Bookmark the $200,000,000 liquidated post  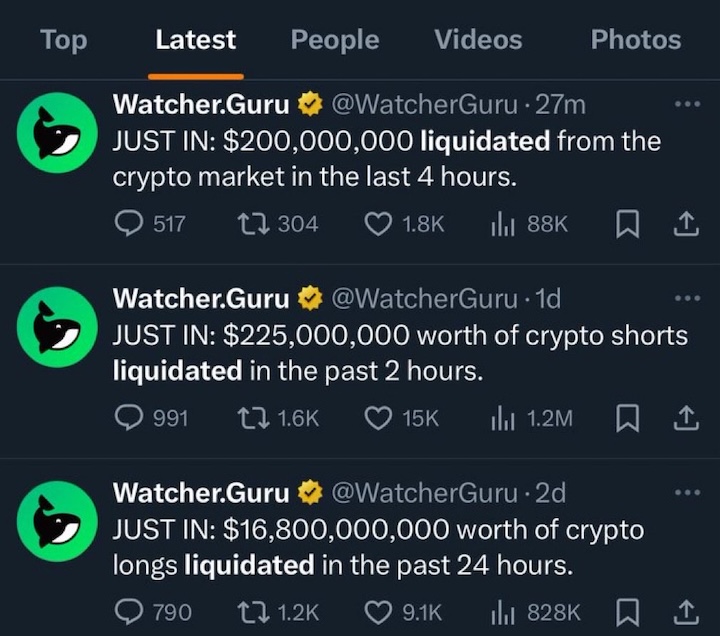pyautogui.click(x=627, y=224)
